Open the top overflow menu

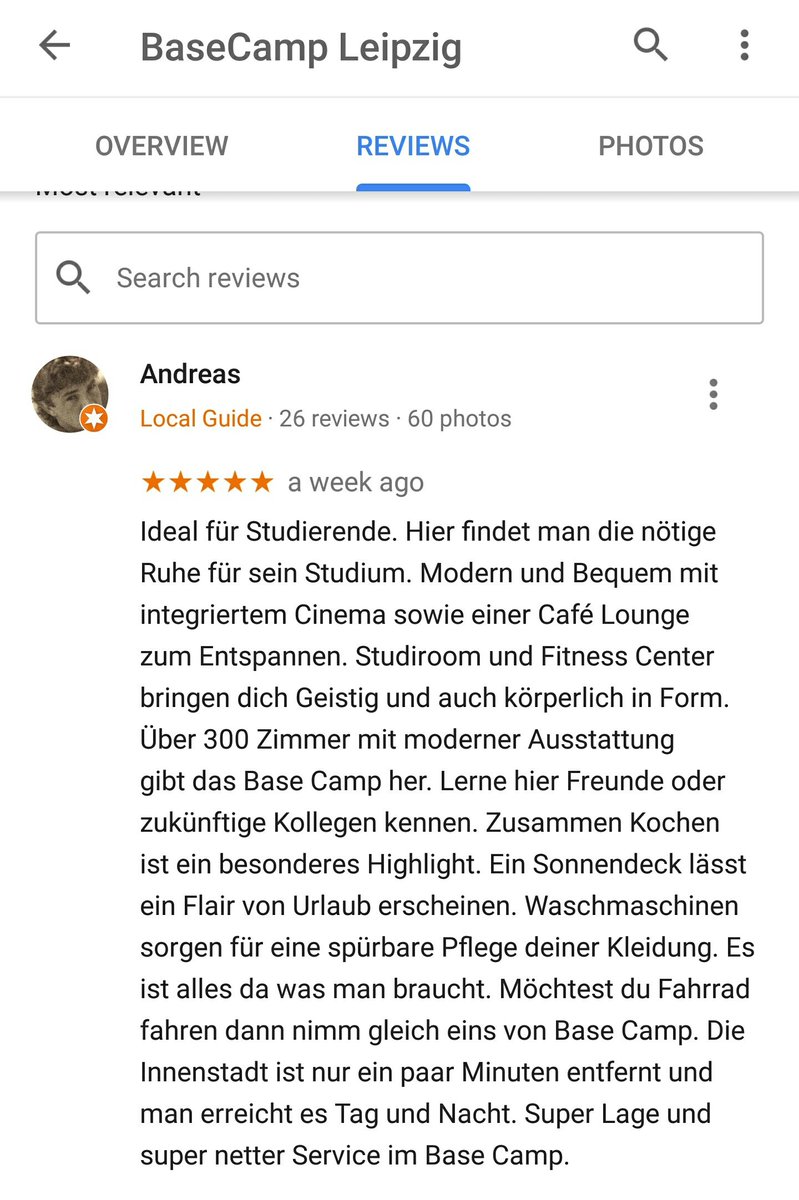tap(744, 45)
